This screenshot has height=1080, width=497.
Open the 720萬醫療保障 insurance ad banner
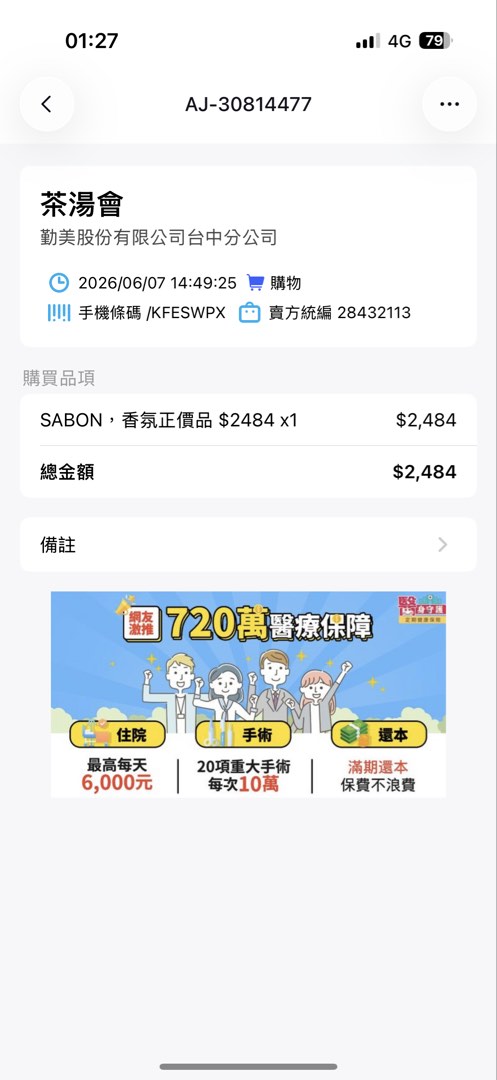click(248, 694)
